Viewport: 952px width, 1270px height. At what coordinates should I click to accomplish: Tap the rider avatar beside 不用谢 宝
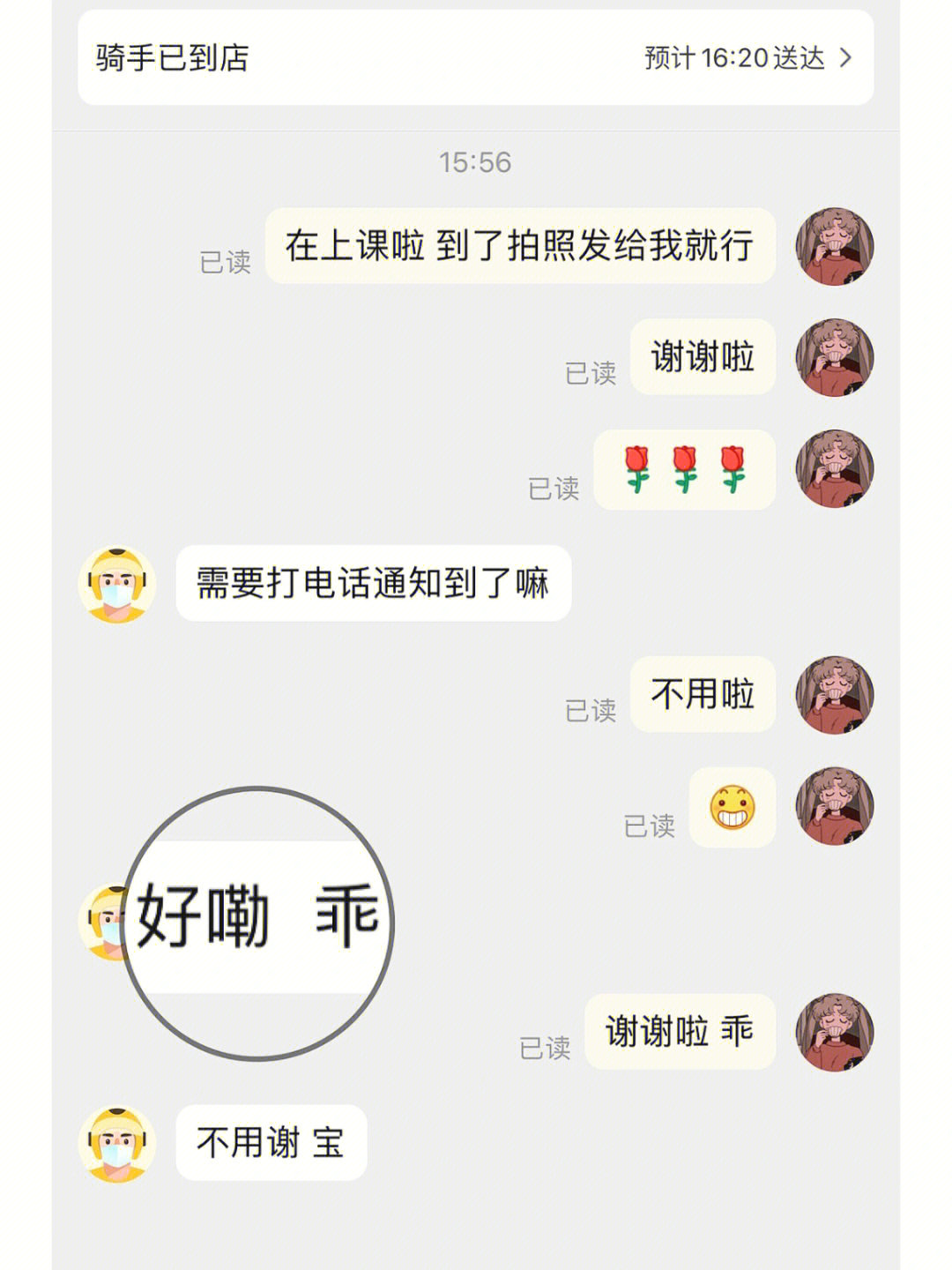click(117, 1143)
